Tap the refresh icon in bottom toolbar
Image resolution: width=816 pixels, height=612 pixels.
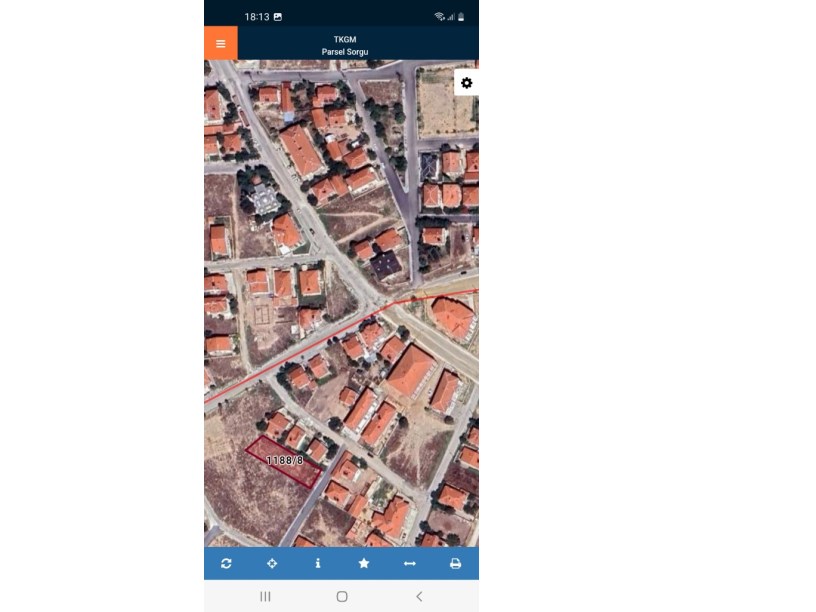[226, 564]
